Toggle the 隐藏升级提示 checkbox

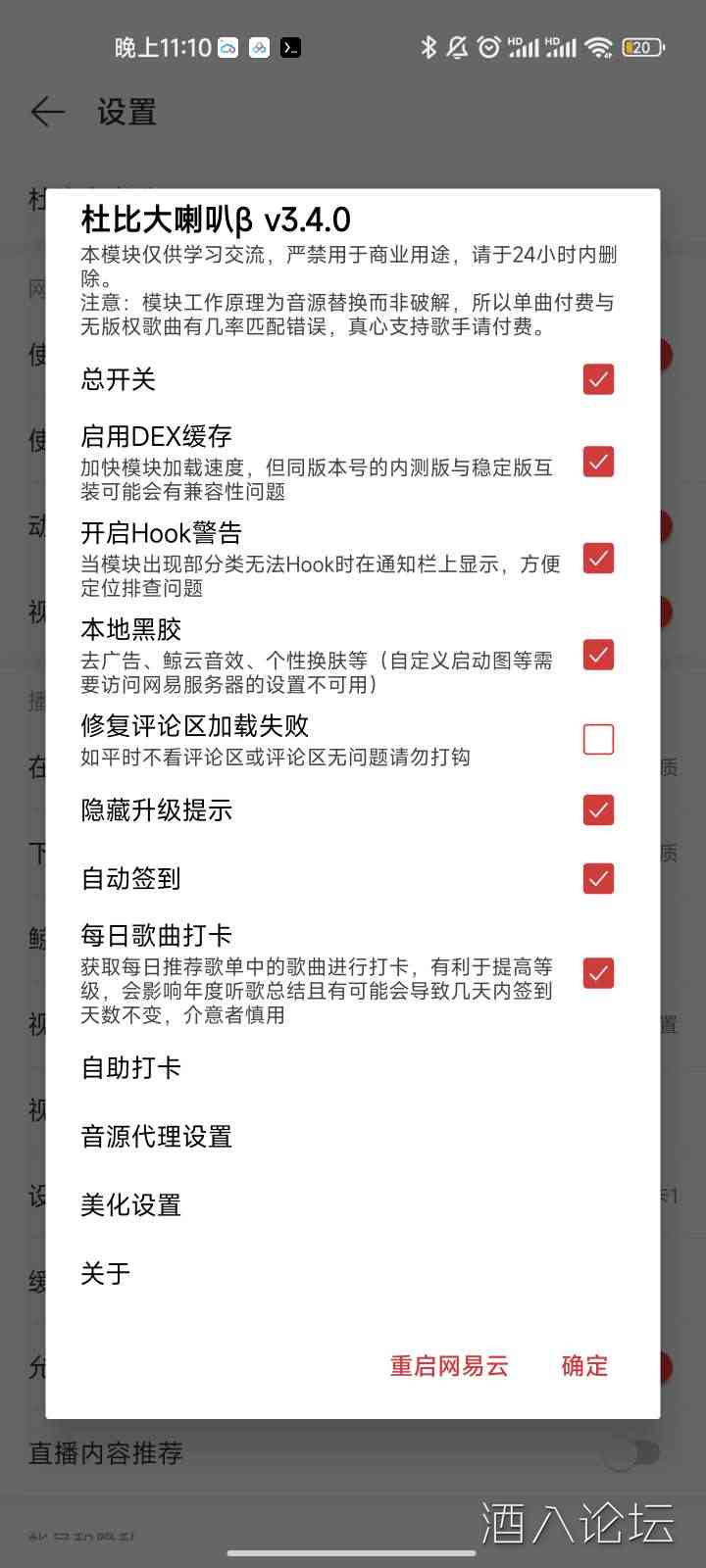click(x=598, y=810)
